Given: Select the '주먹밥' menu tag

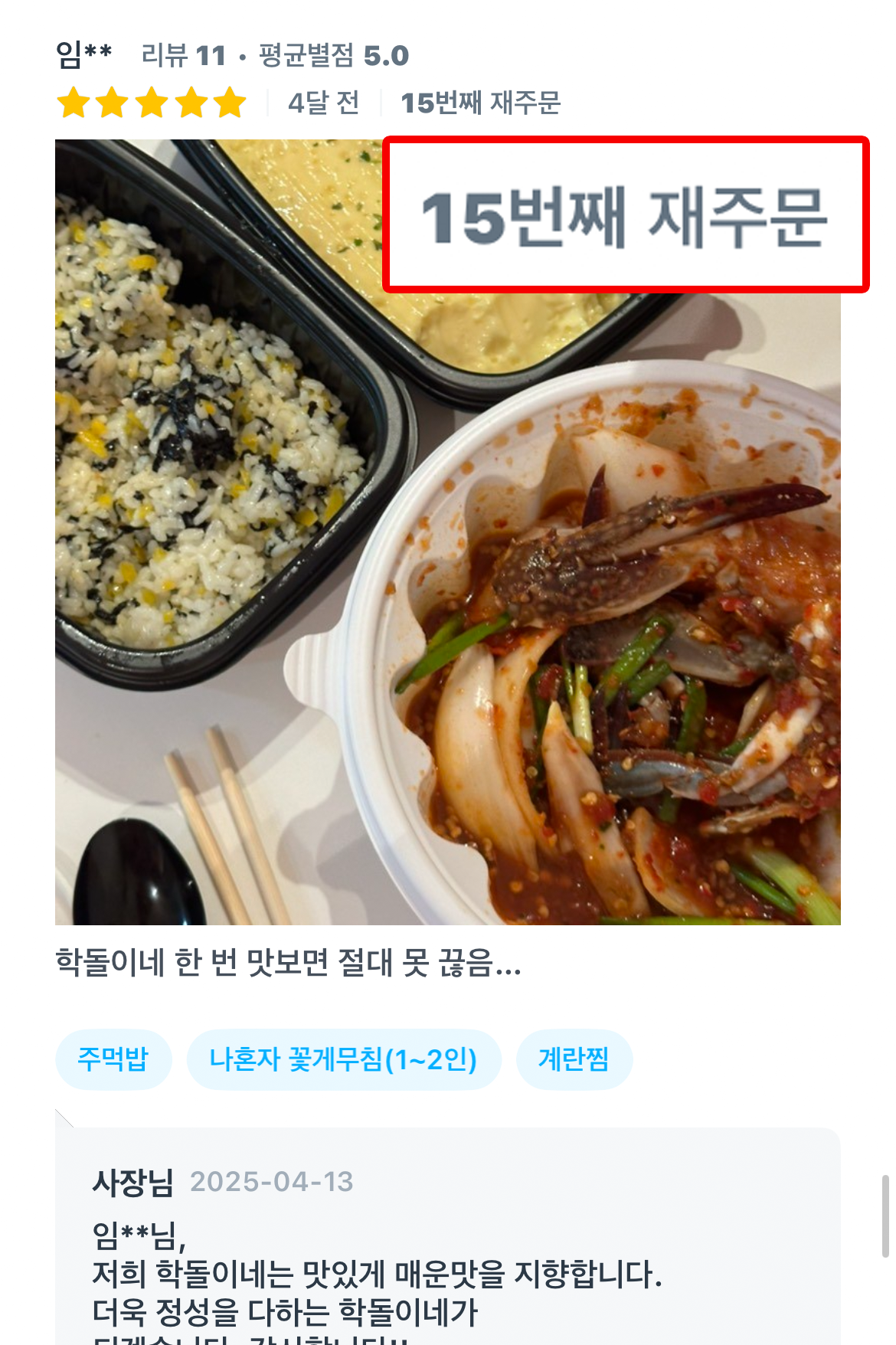Looking at the screenshot, I should tap(113, 1059).
